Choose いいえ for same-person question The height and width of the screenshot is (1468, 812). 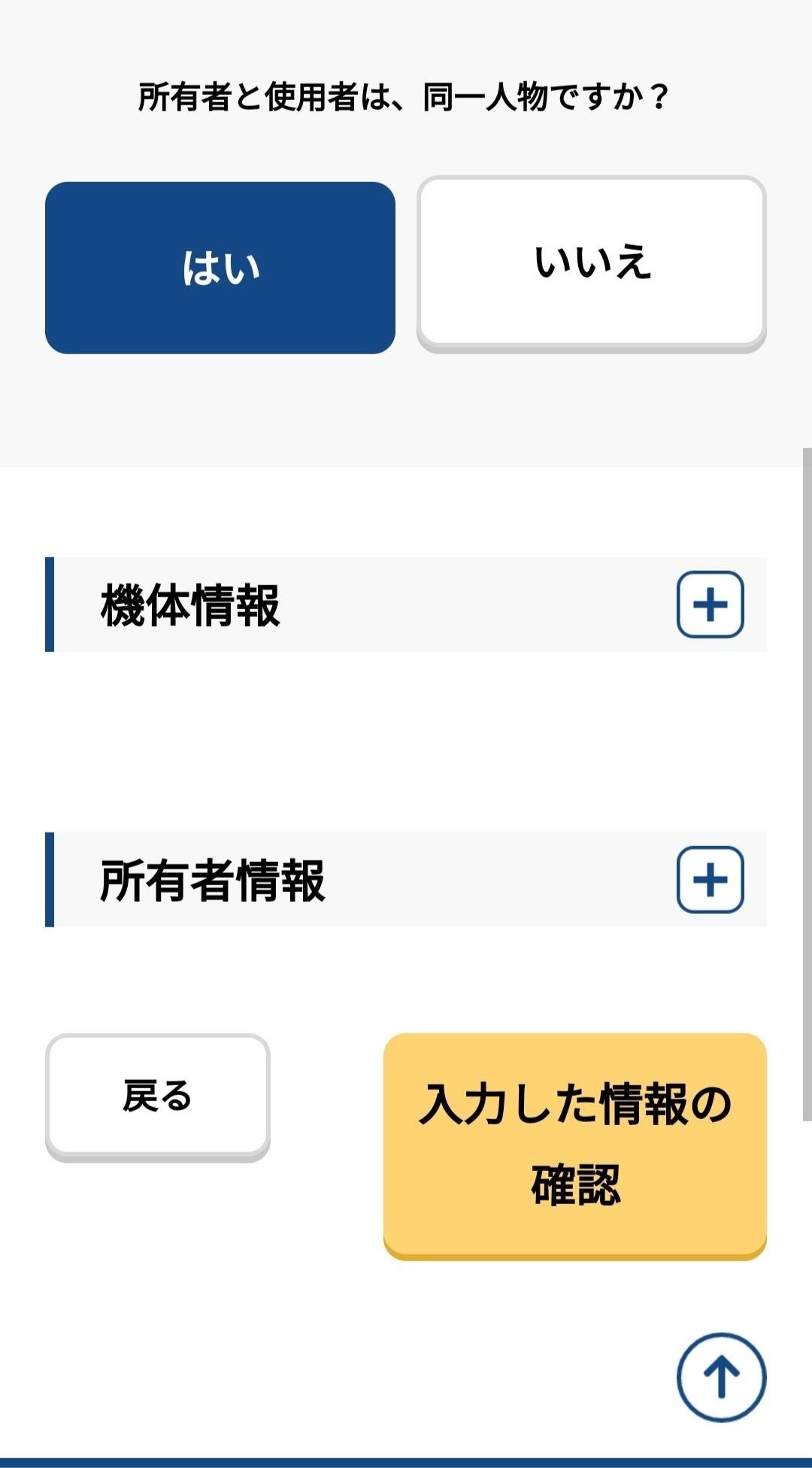click(592, 263)
